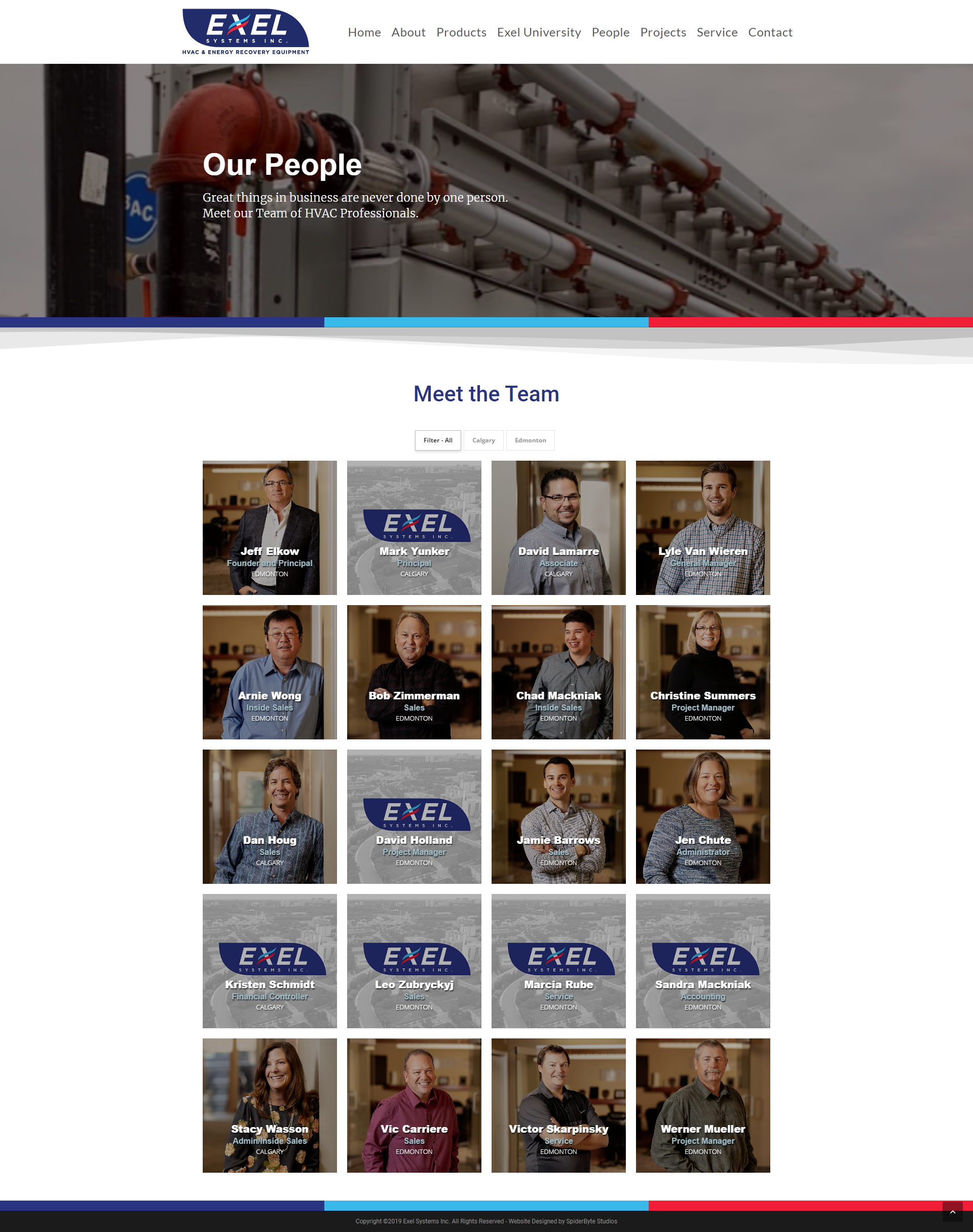
Task: Filter team by Edmonton
Action: 530,440
